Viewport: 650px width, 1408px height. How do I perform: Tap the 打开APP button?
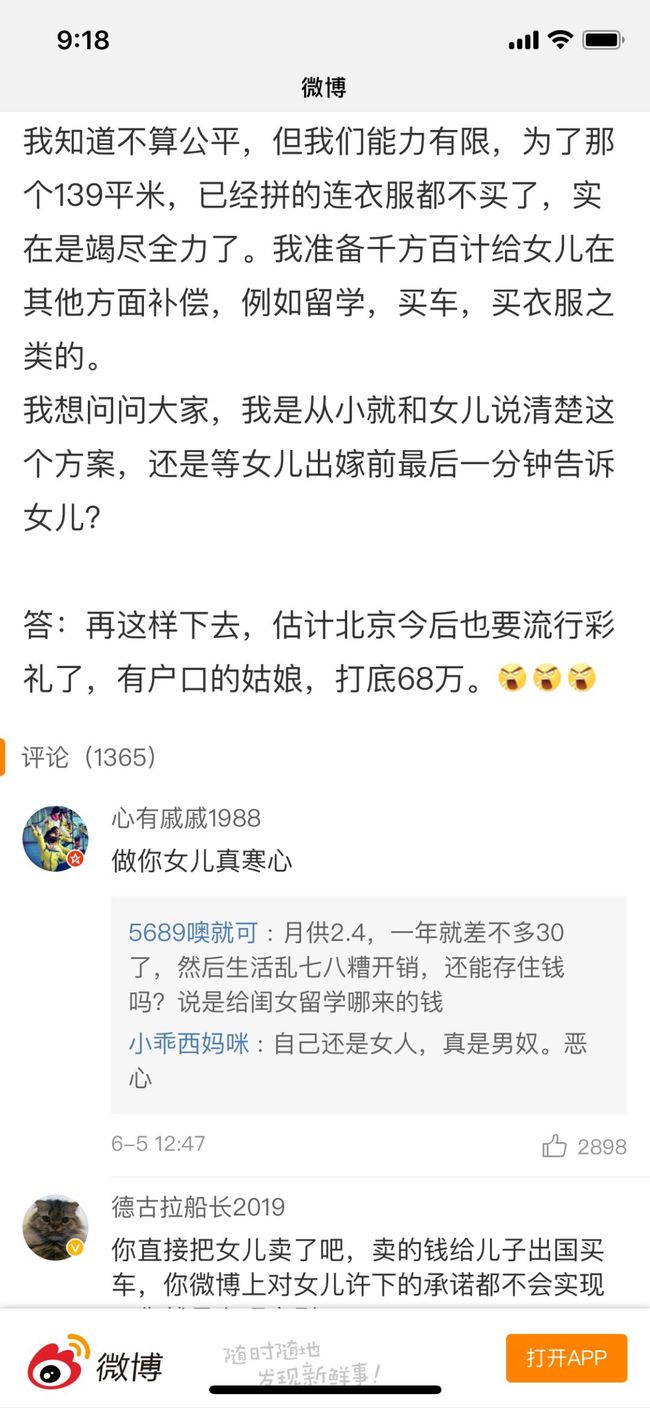coord(566,1357)
